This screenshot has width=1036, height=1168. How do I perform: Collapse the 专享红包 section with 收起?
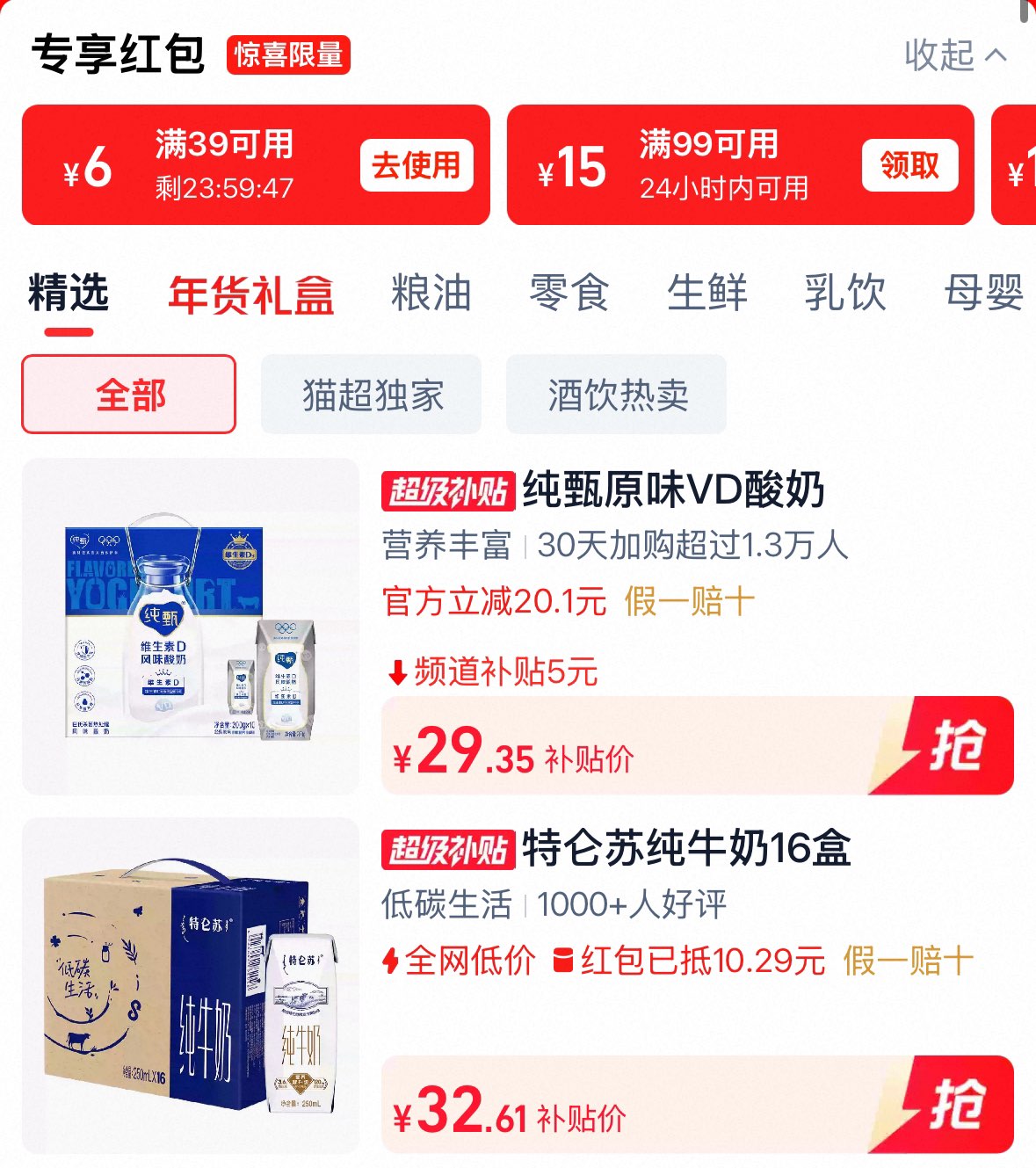pos(956,55)
